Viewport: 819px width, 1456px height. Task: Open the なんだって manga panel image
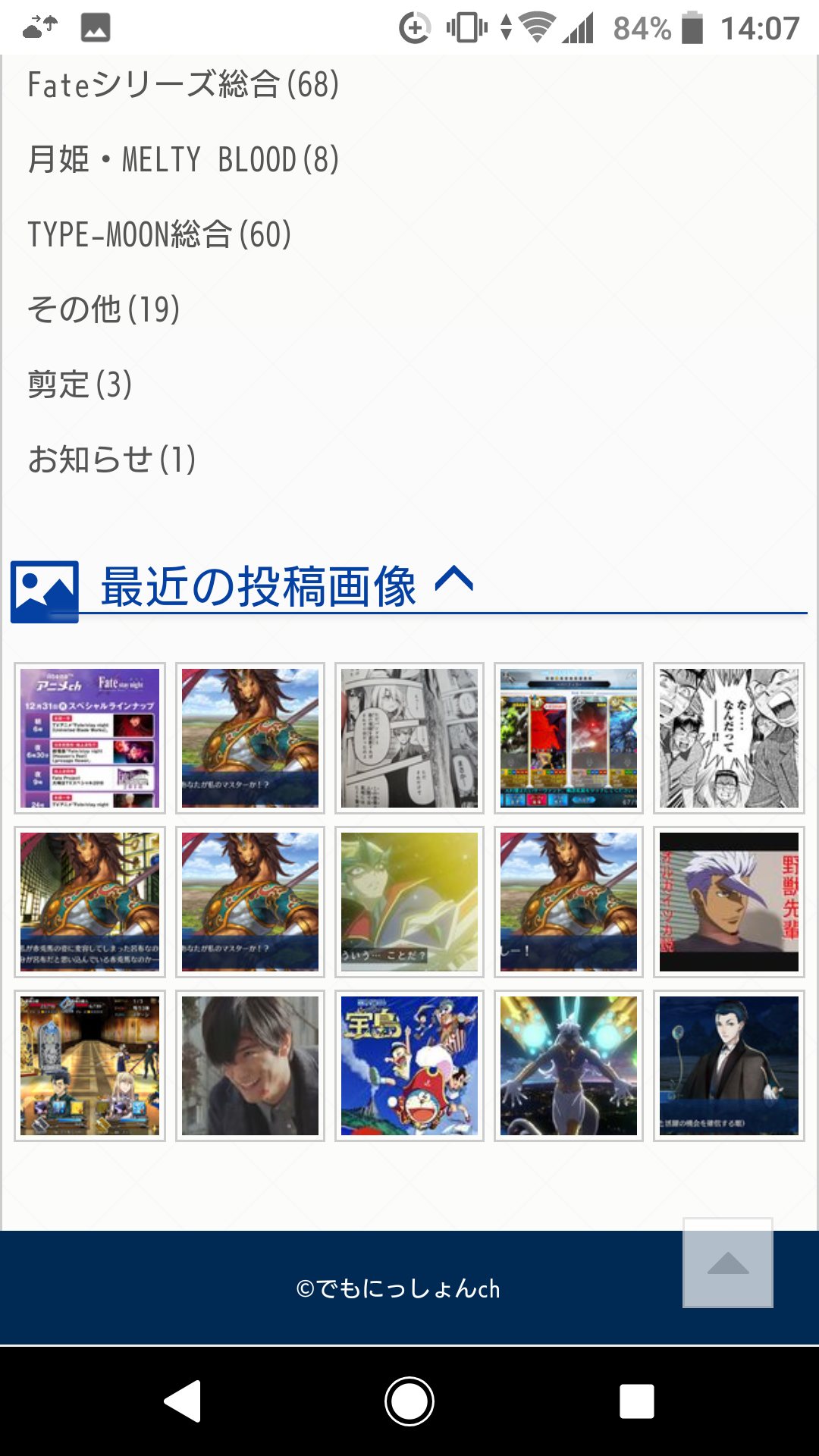pos(729,738)
